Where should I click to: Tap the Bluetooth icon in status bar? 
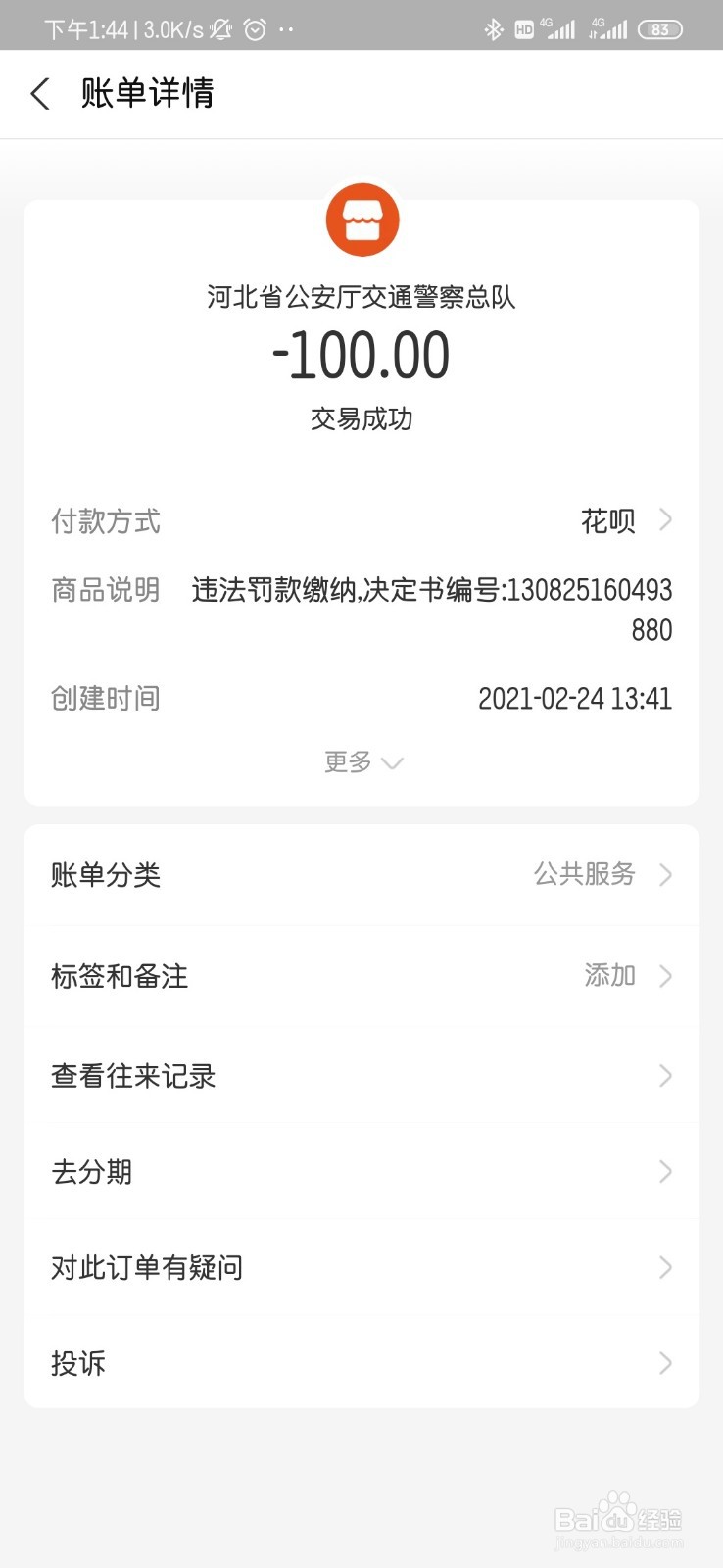pos(494,29)
